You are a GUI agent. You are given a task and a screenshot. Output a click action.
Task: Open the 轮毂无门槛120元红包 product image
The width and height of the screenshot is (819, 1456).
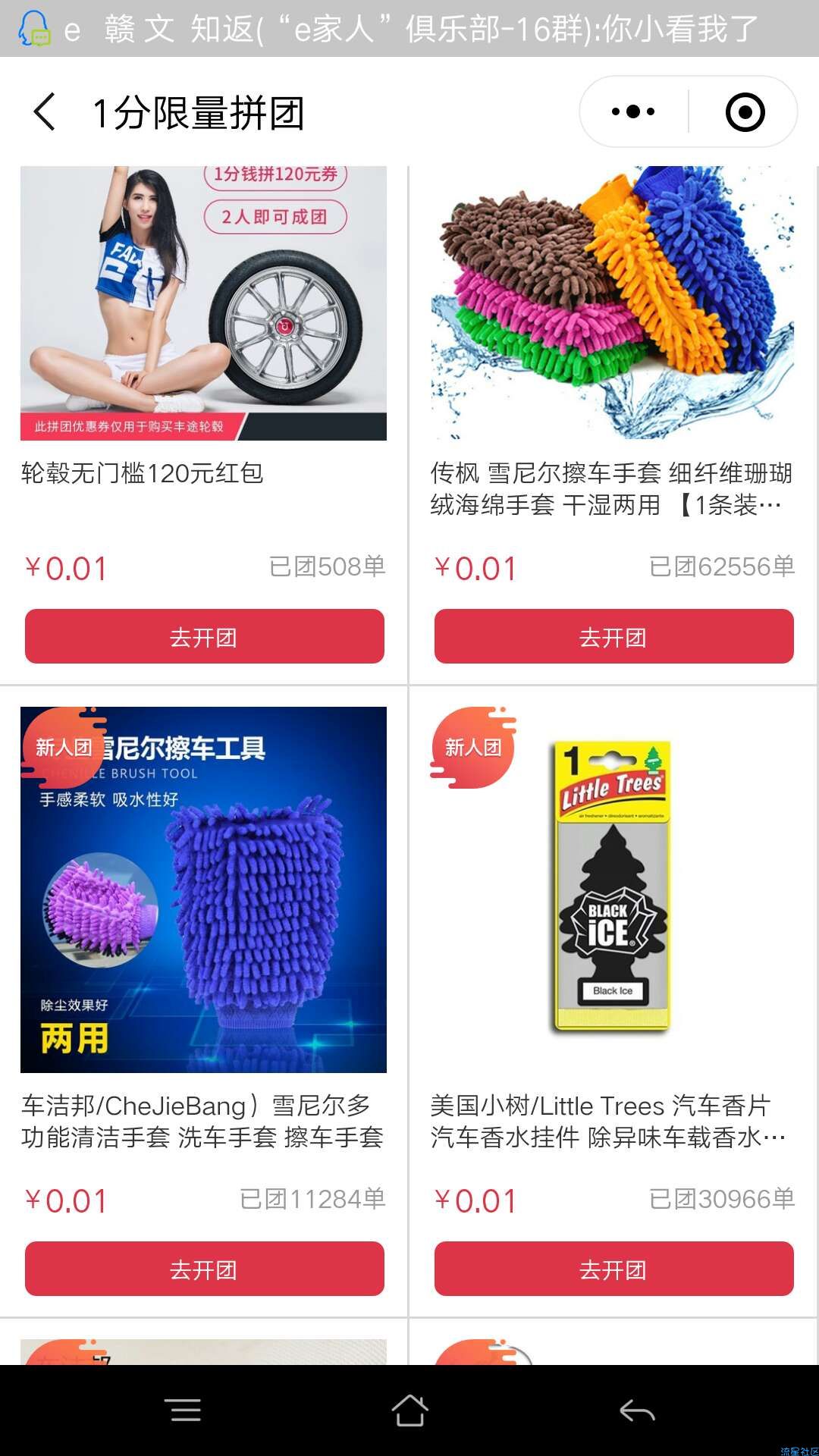tap(203, 303)
